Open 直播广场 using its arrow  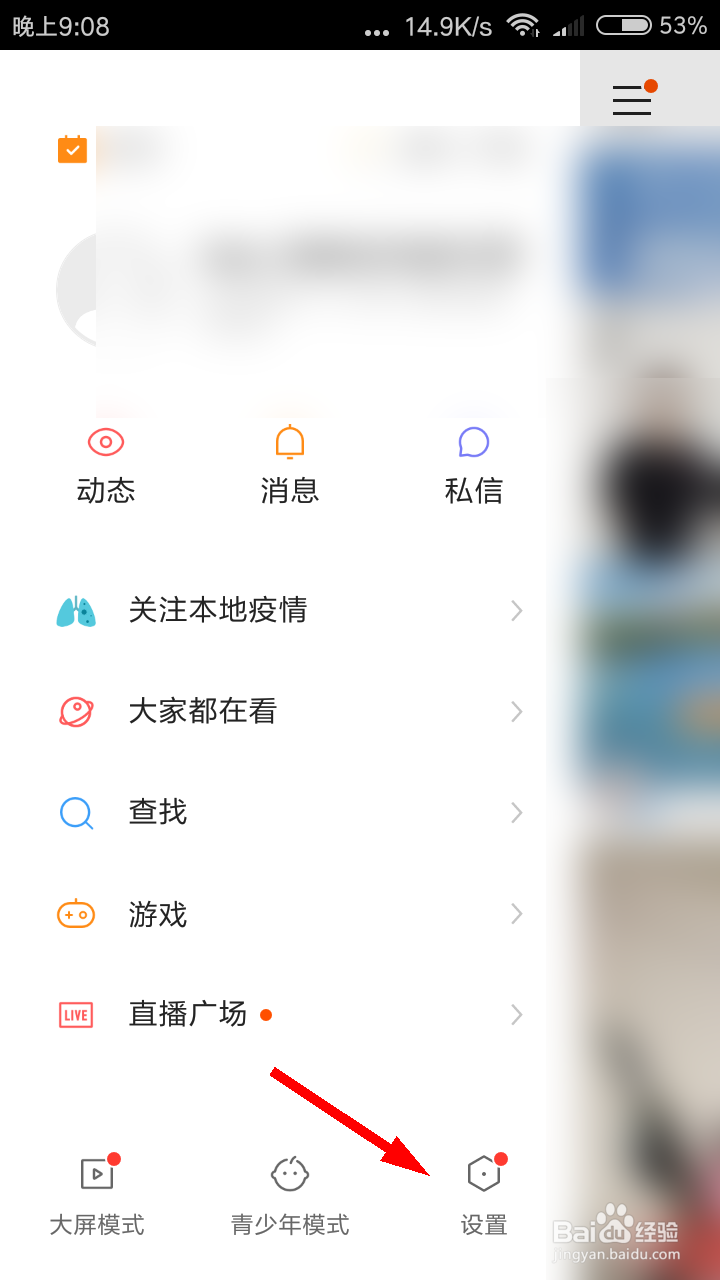point(516,1014)
